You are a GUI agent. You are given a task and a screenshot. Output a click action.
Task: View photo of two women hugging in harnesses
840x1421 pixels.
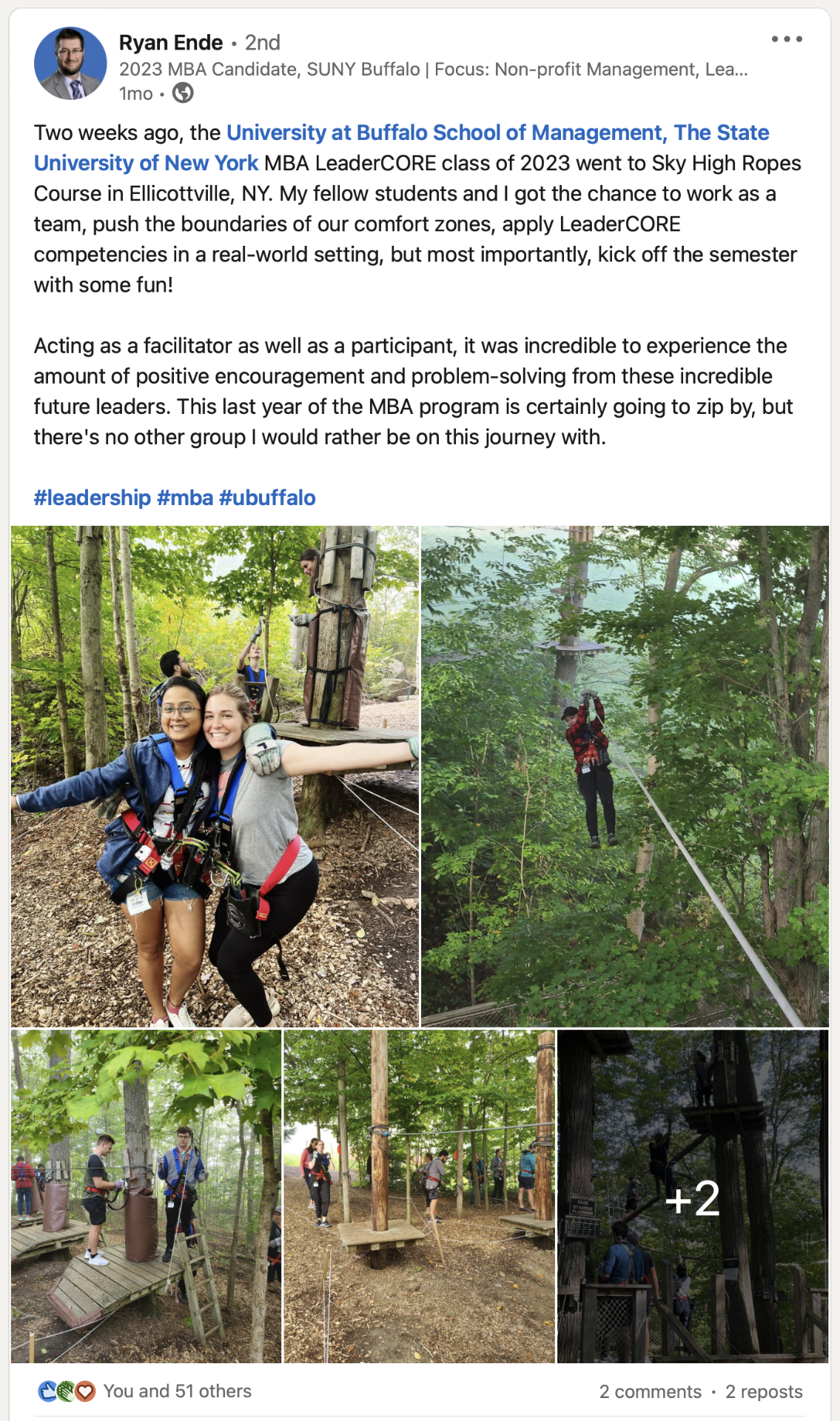pos(215,775)
